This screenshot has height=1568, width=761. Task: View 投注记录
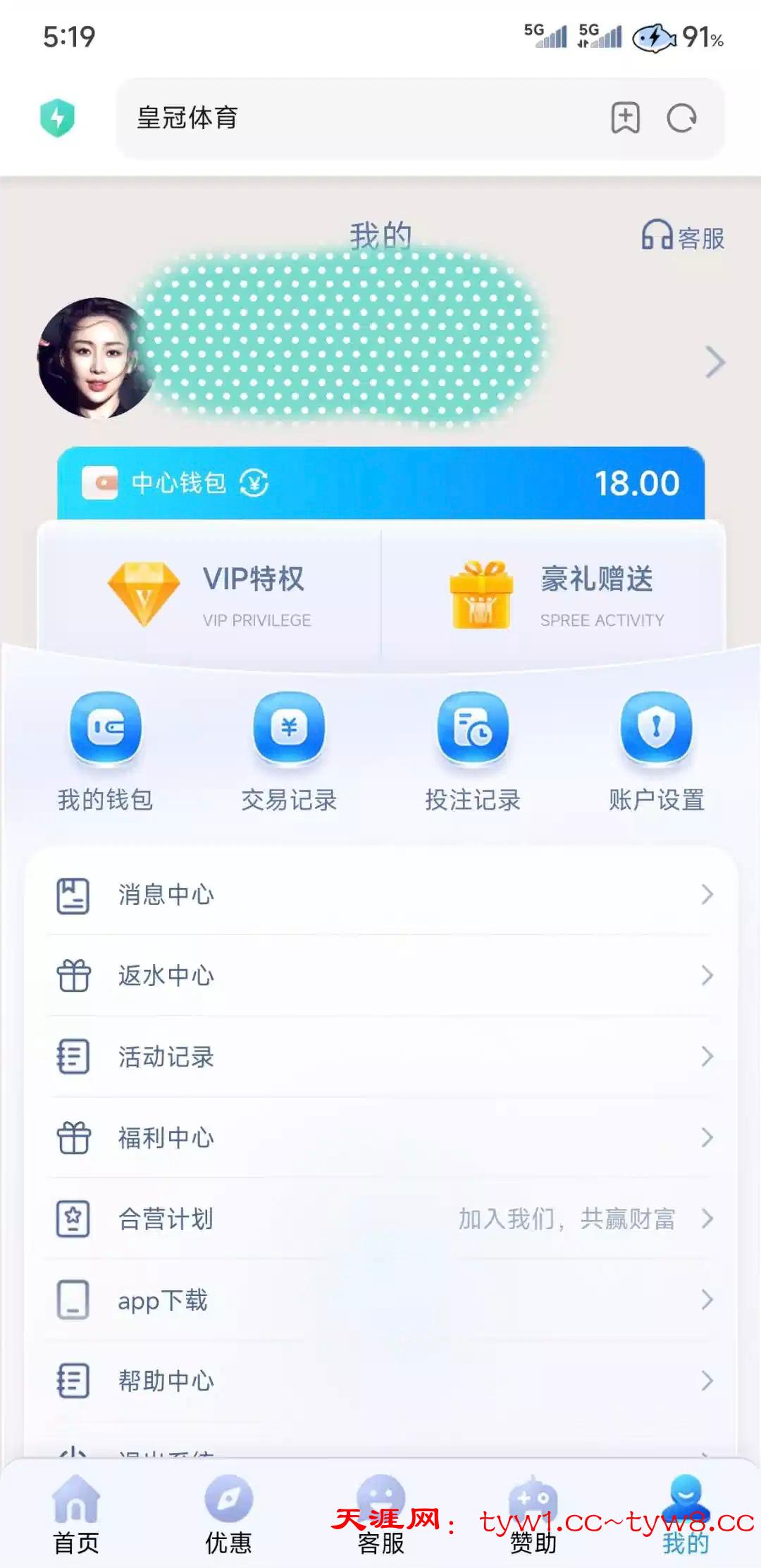(473, 751)
